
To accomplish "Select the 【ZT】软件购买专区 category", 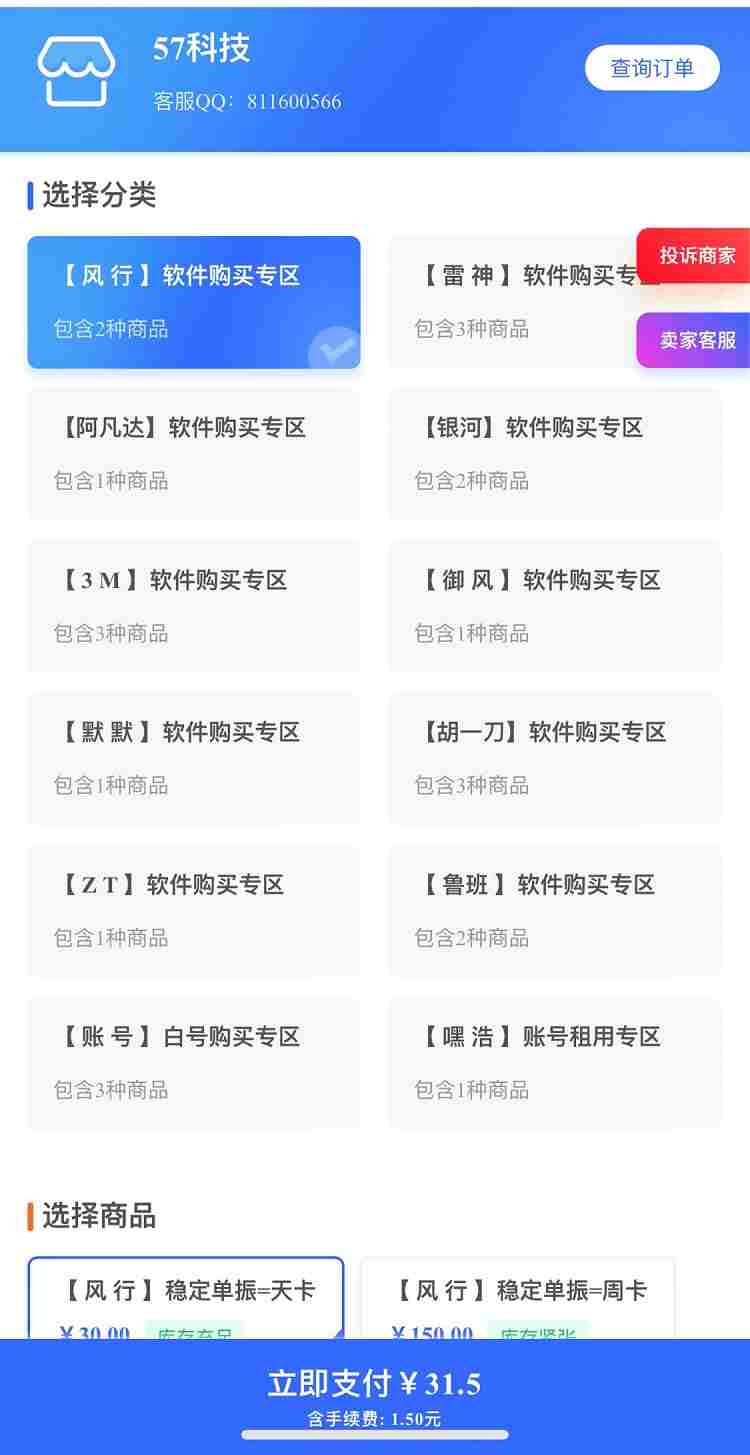I will (x=193, y=911).
